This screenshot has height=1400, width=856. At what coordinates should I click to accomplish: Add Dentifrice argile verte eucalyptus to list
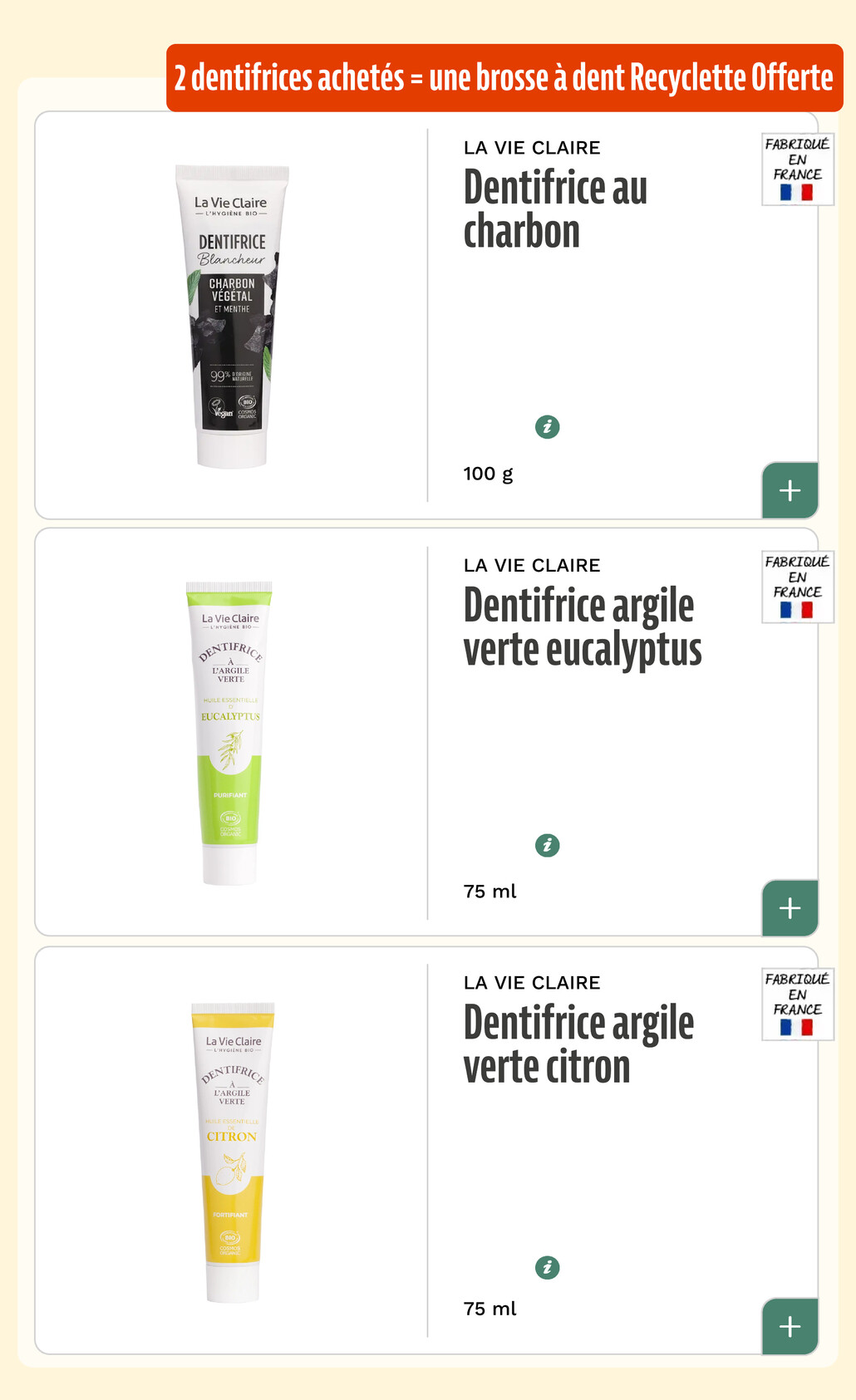[790, 907]
